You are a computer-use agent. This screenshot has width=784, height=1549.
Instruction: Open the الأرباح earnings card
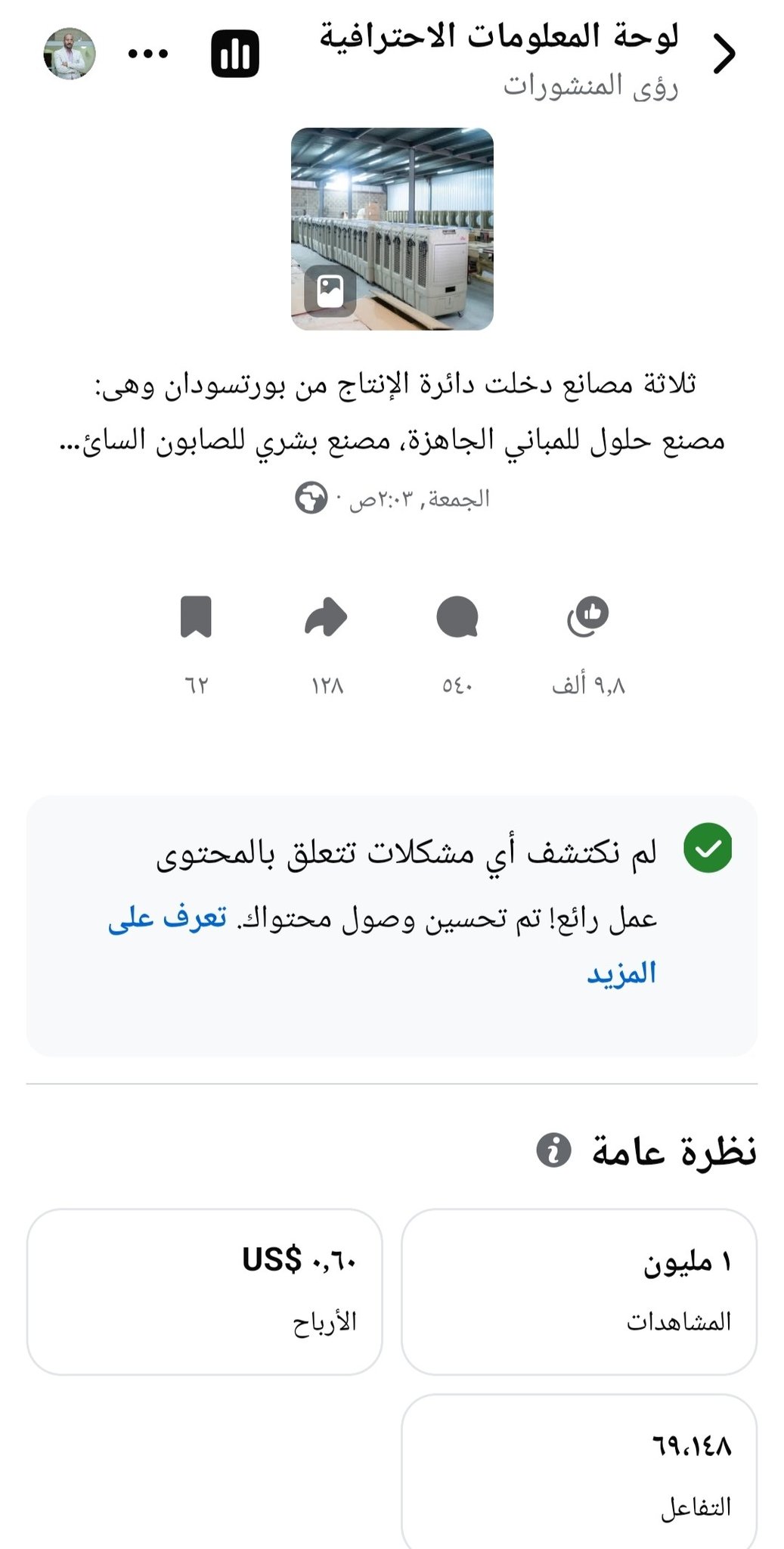204,1291
